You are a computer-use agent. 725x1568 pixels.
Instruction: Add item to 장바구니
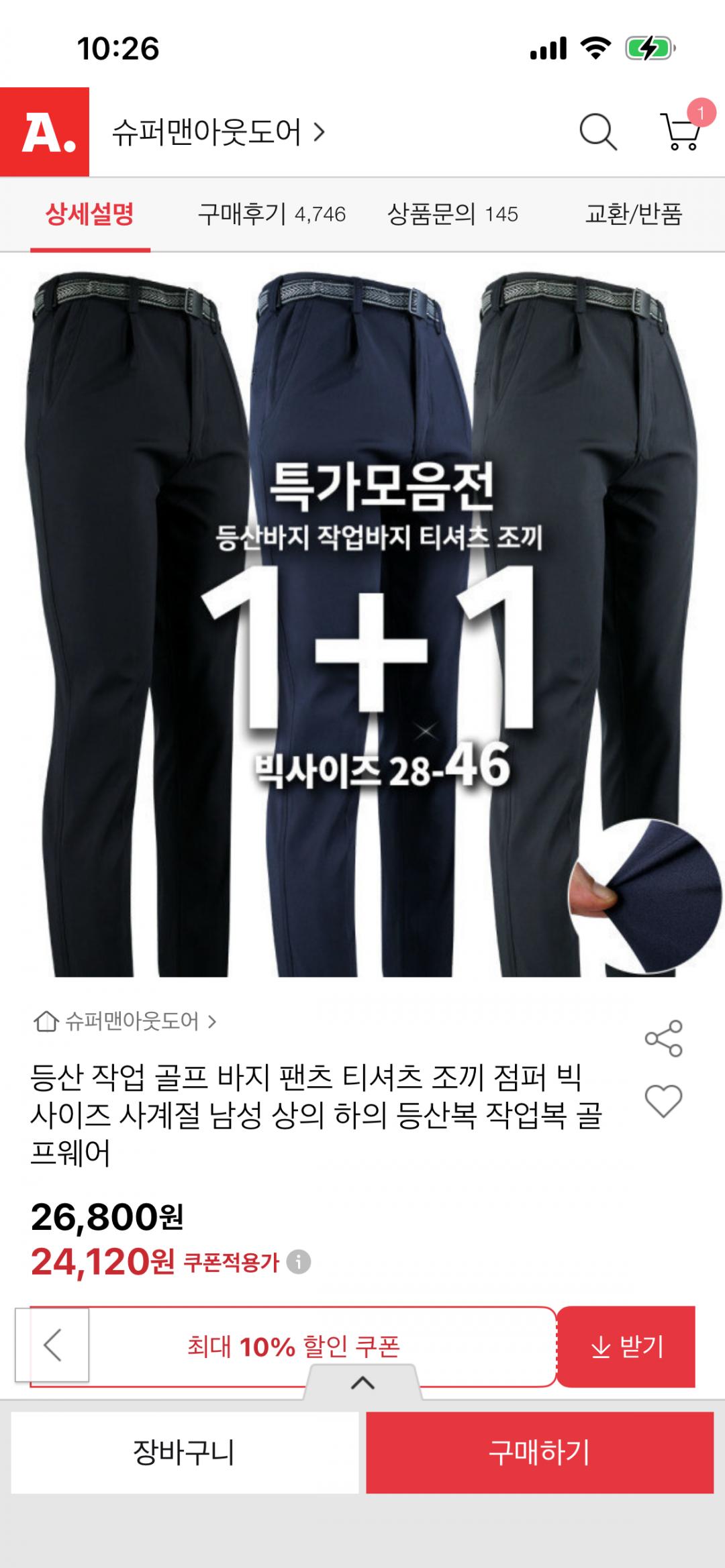pyautogui.click(x=185, y=1453)
